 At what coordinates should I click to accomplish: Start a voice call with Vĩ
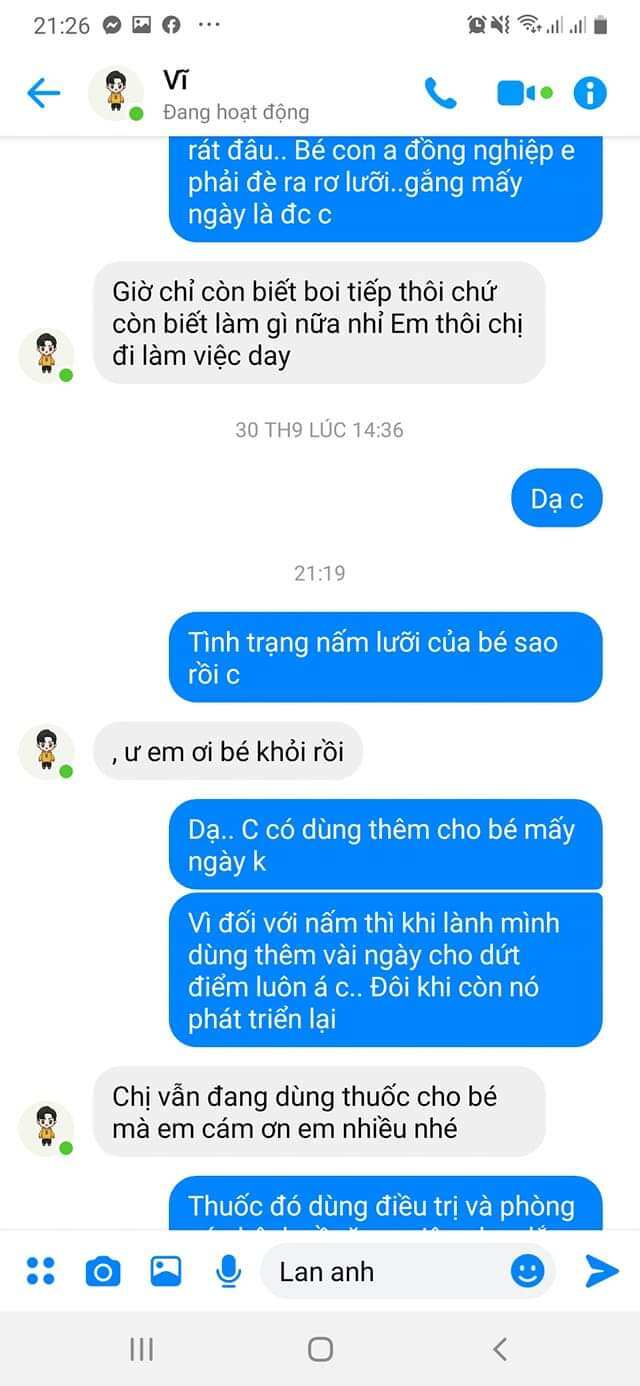[x=440, y=94]
